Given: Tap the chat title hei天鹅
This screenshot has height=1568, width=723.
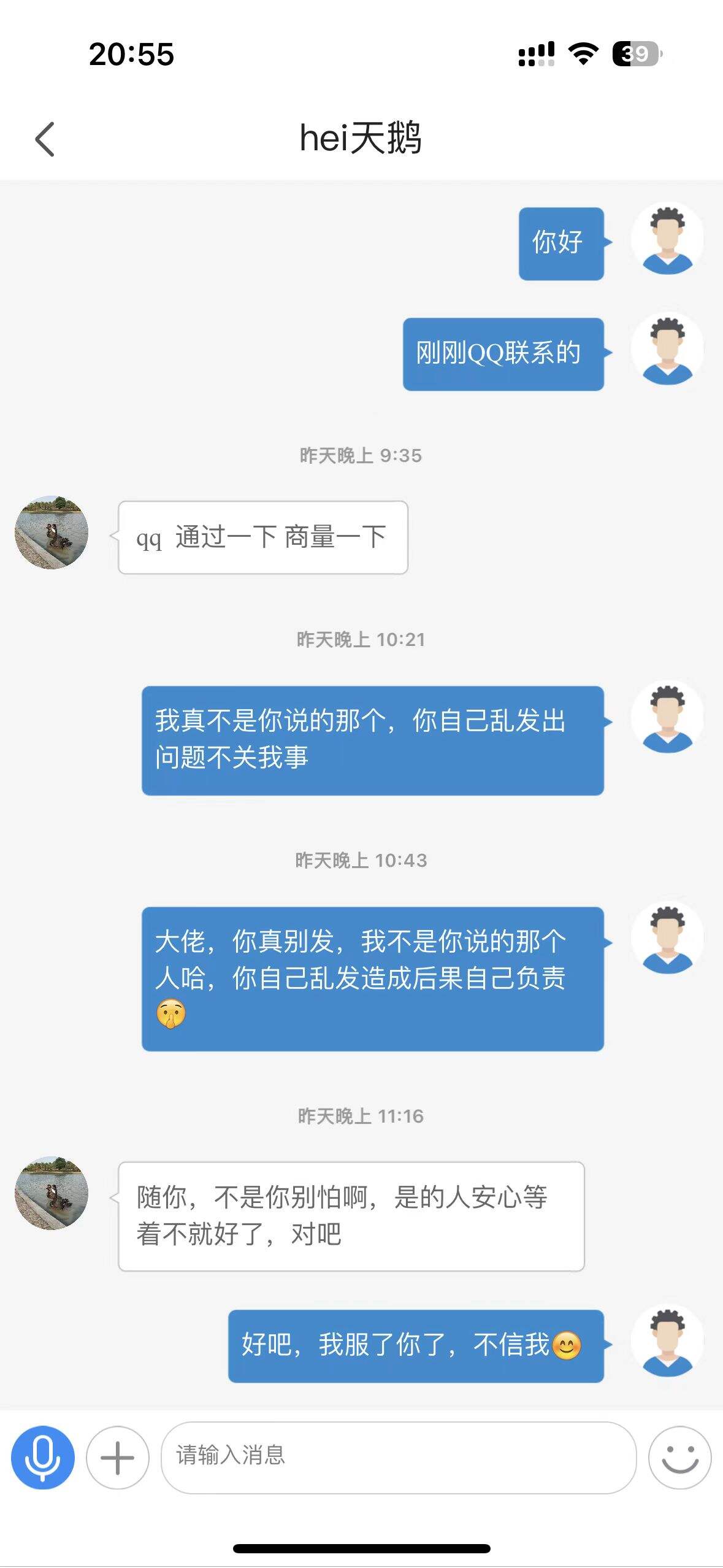Looking at the screenshot, I should click(361, 140).
